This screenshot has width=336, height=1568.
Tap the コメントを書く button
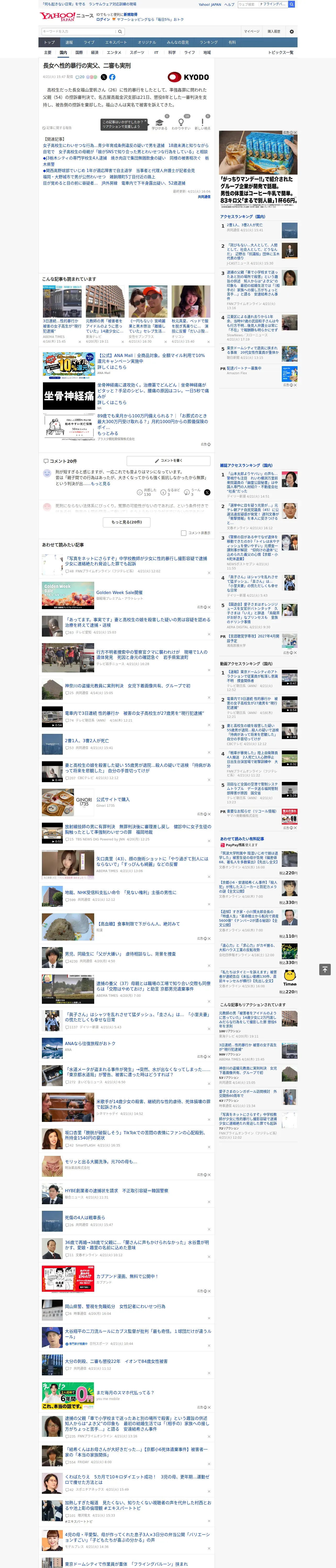tap(168, 461)
